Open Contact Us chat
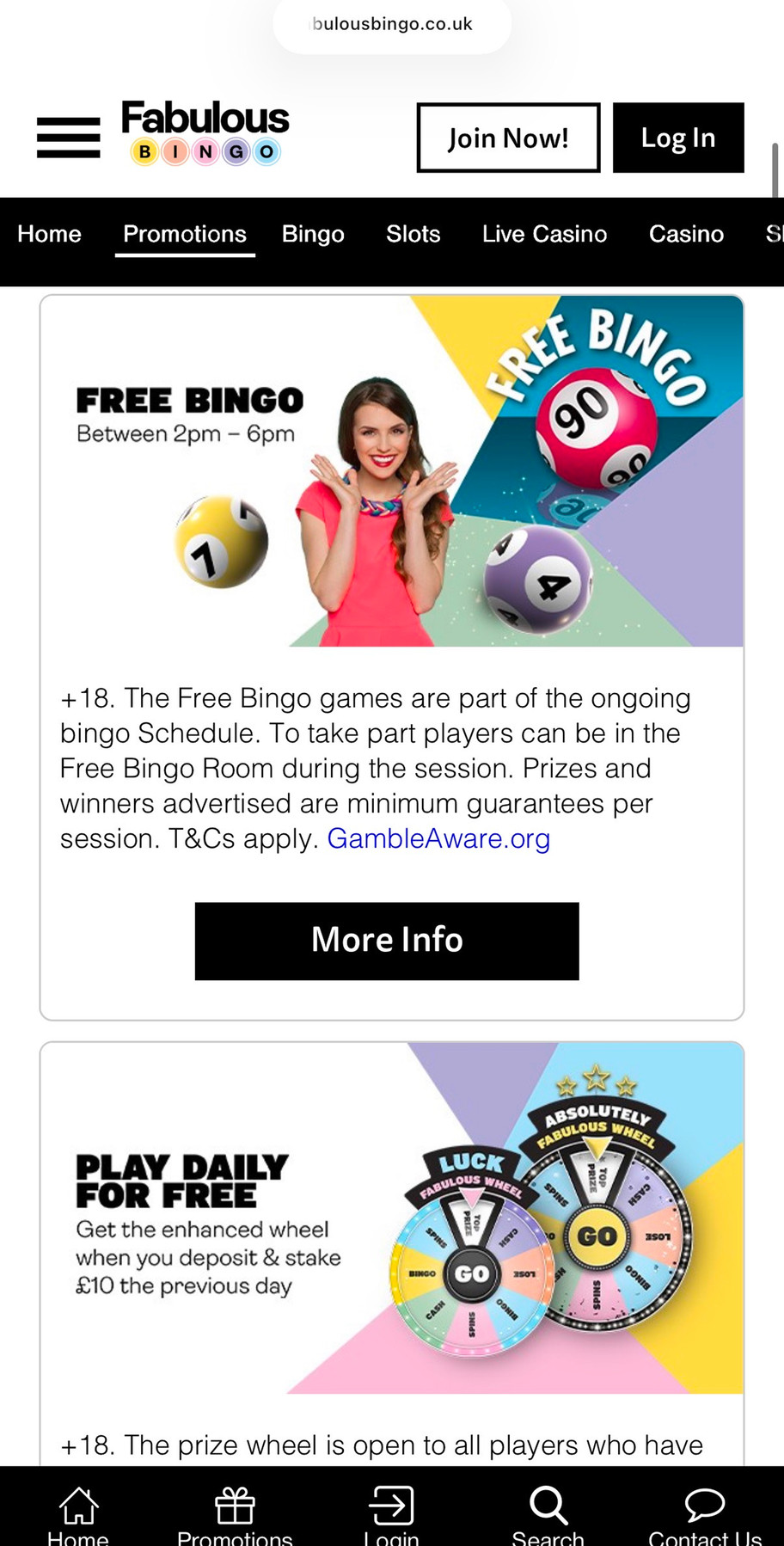 pos(705,1513)
